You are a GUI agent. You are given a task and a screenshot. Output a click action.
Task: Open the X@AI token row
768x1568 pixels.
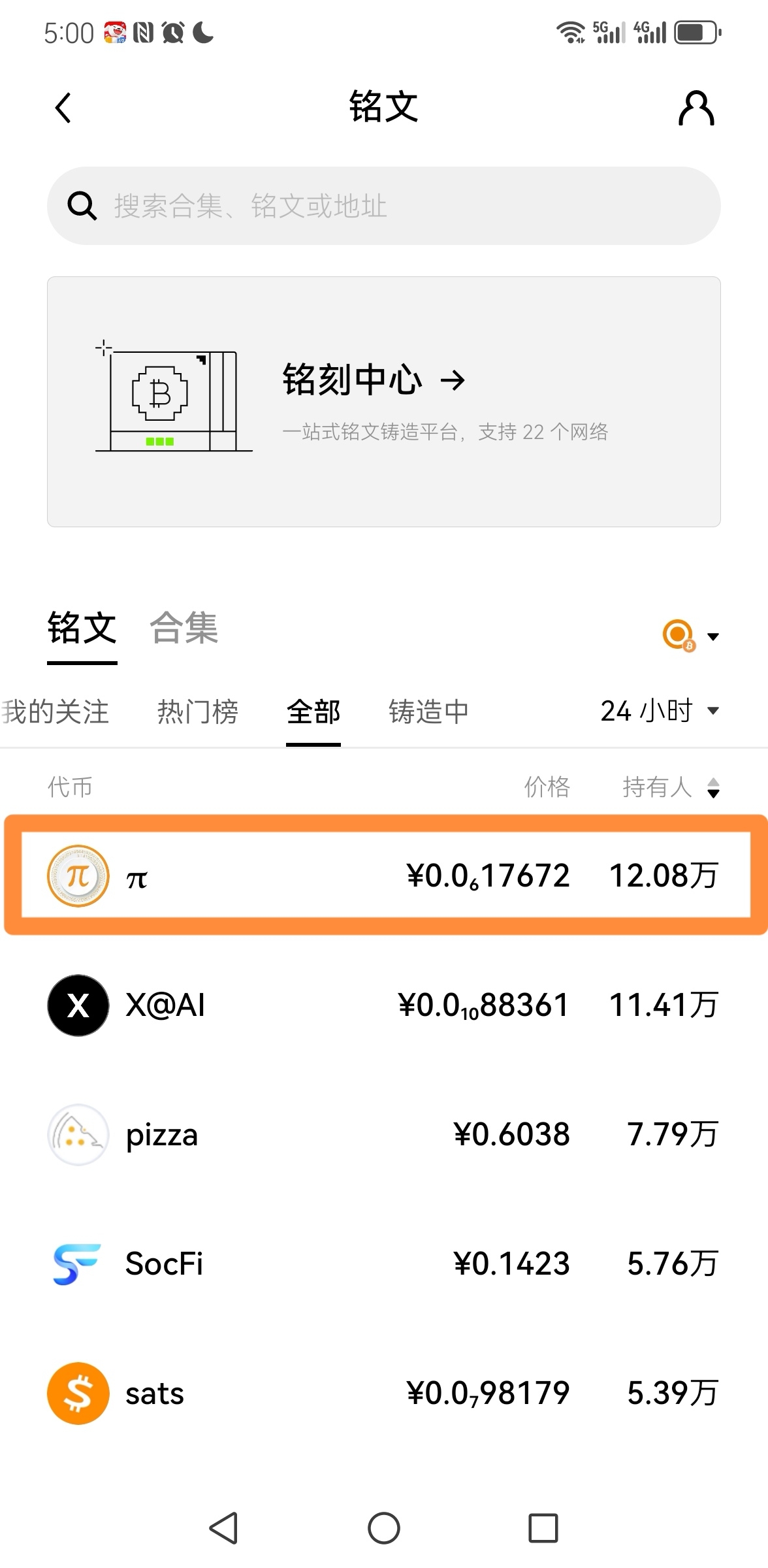[383, 1005]
